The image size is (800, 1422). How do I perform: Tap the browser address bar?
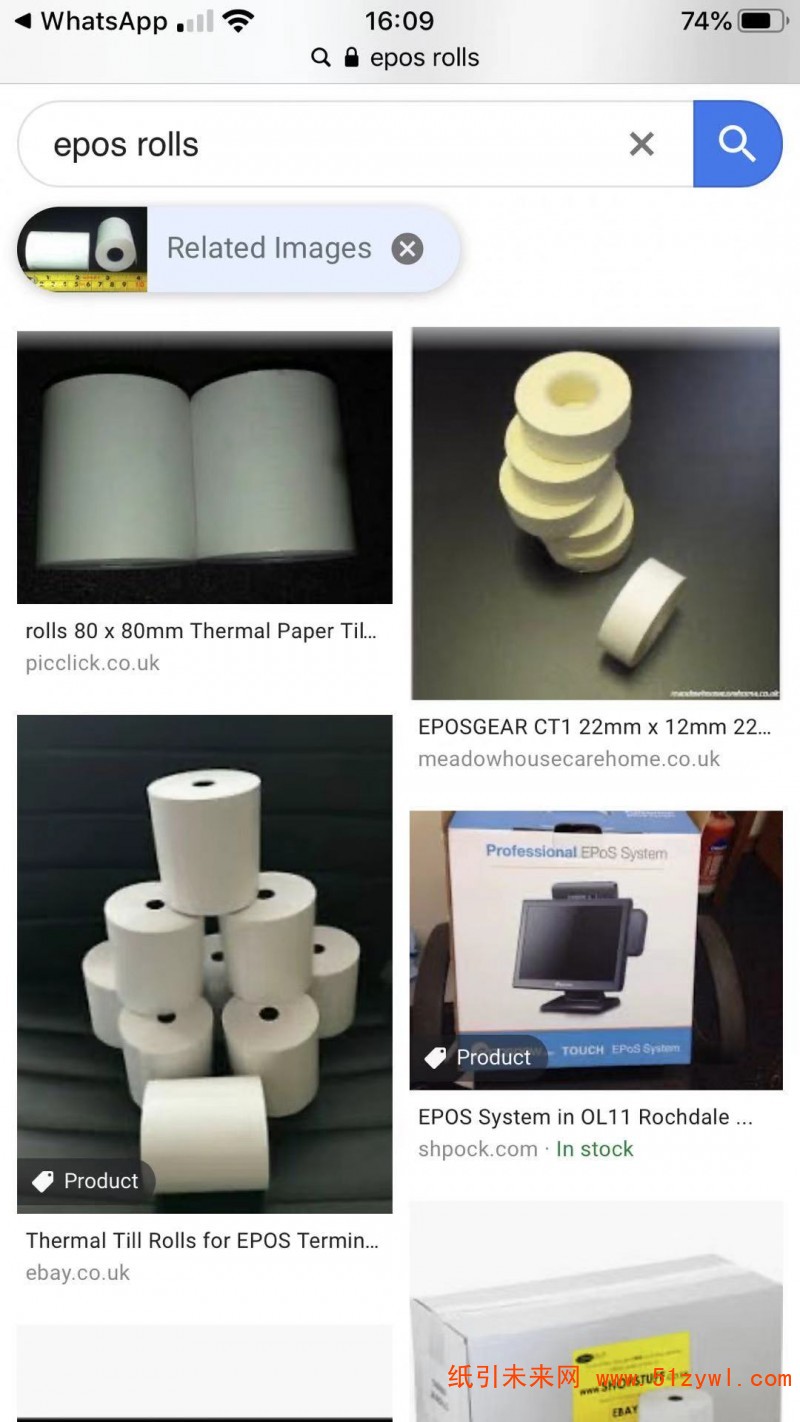click(x=400, y=58)
